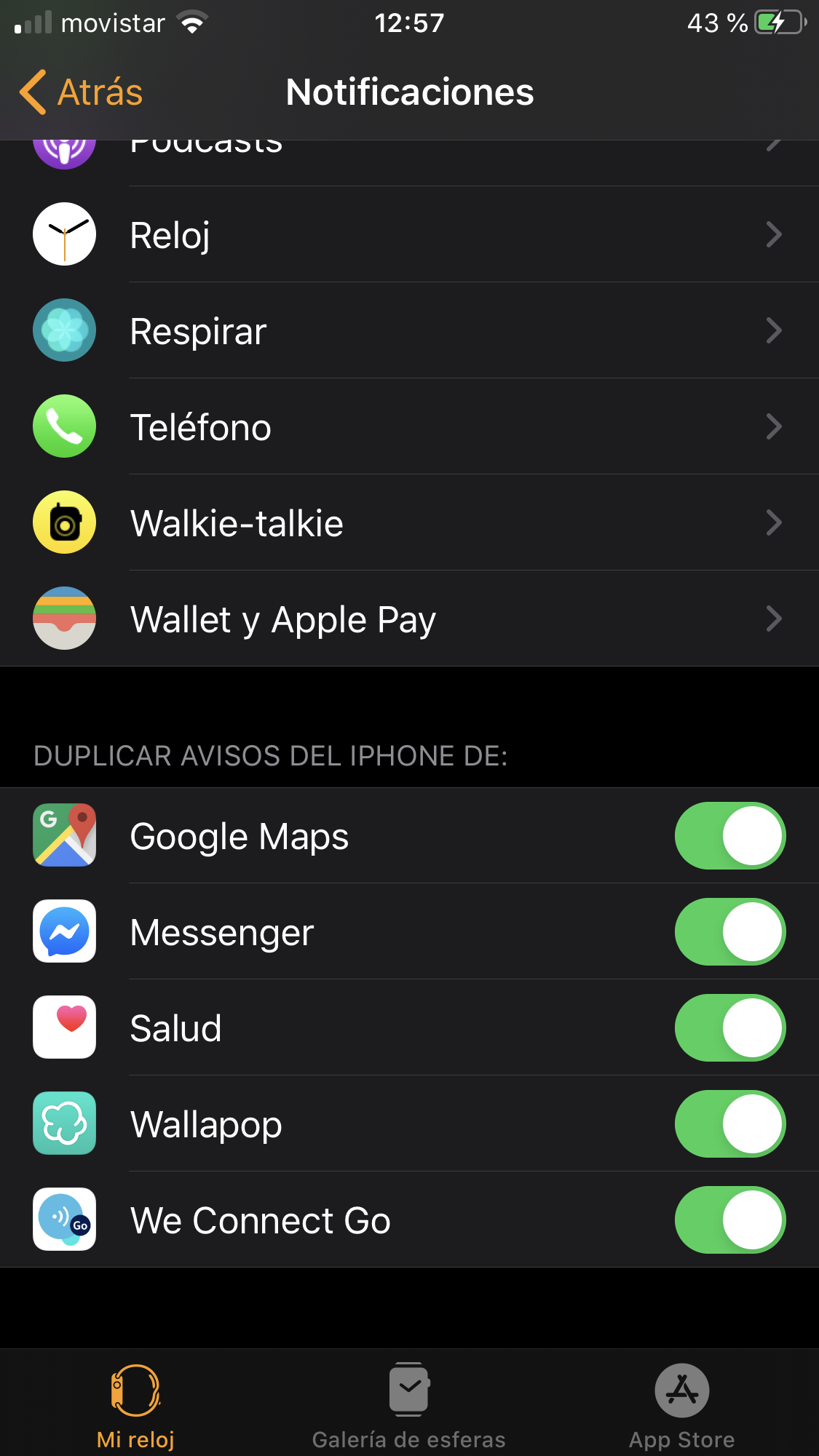Screen dimensions: 819x1456
Task: Toggle the Salud notifications switch
Action: (729, 1028)
